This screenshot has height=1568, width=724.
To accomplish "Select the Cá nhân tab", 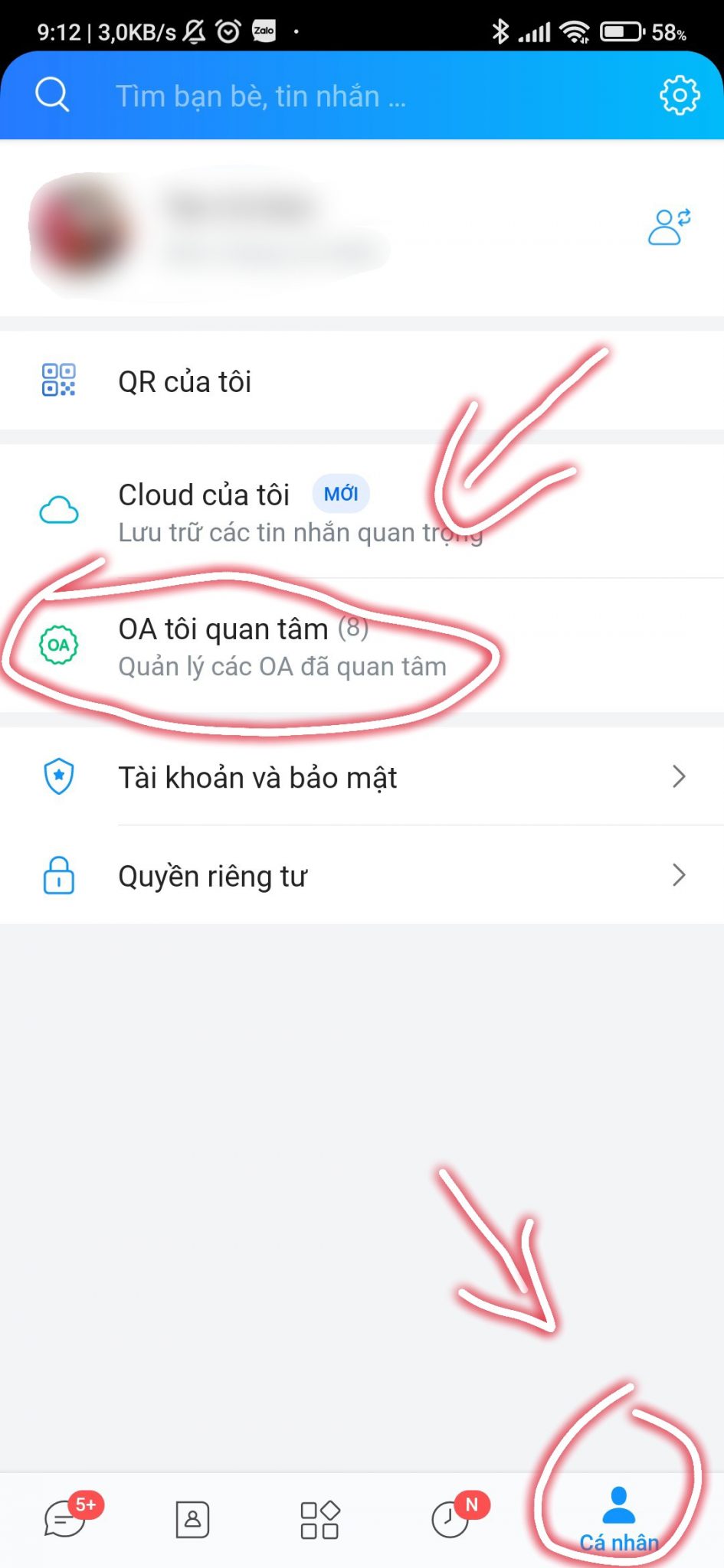I will pyautogui.click(x=618, y=1519).
